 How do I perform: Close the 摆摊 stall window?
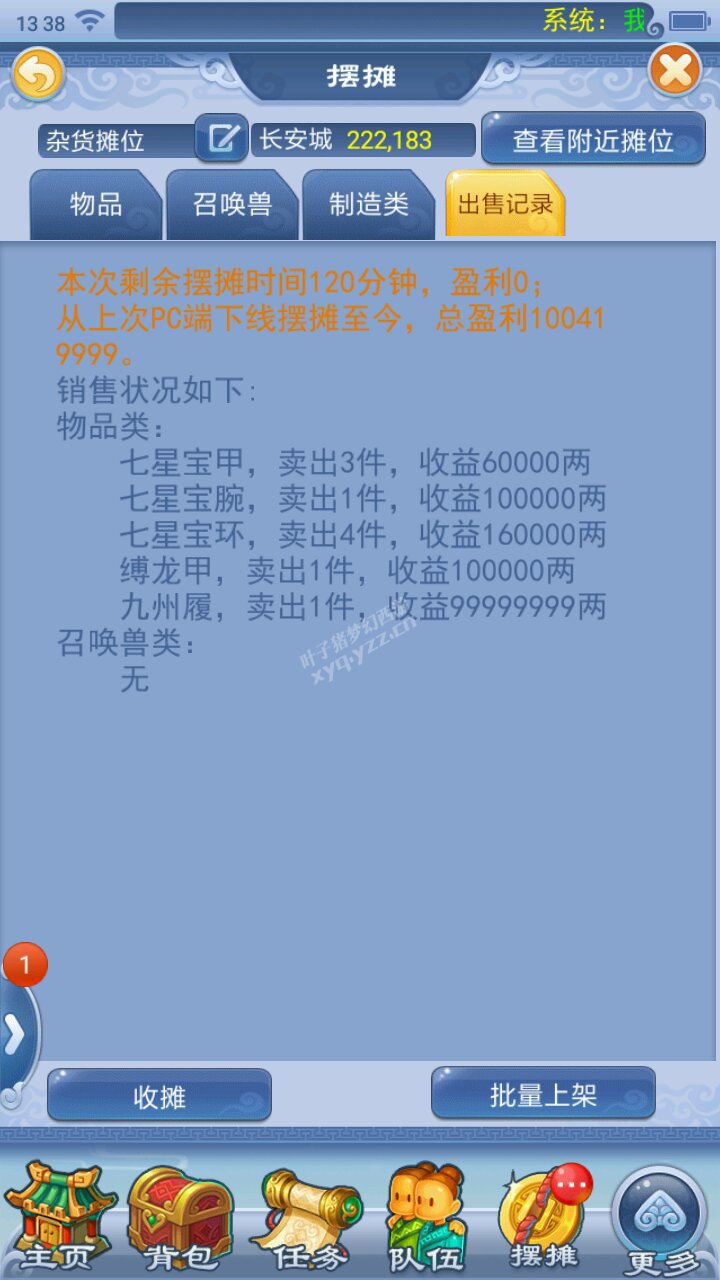coord(676,71)
